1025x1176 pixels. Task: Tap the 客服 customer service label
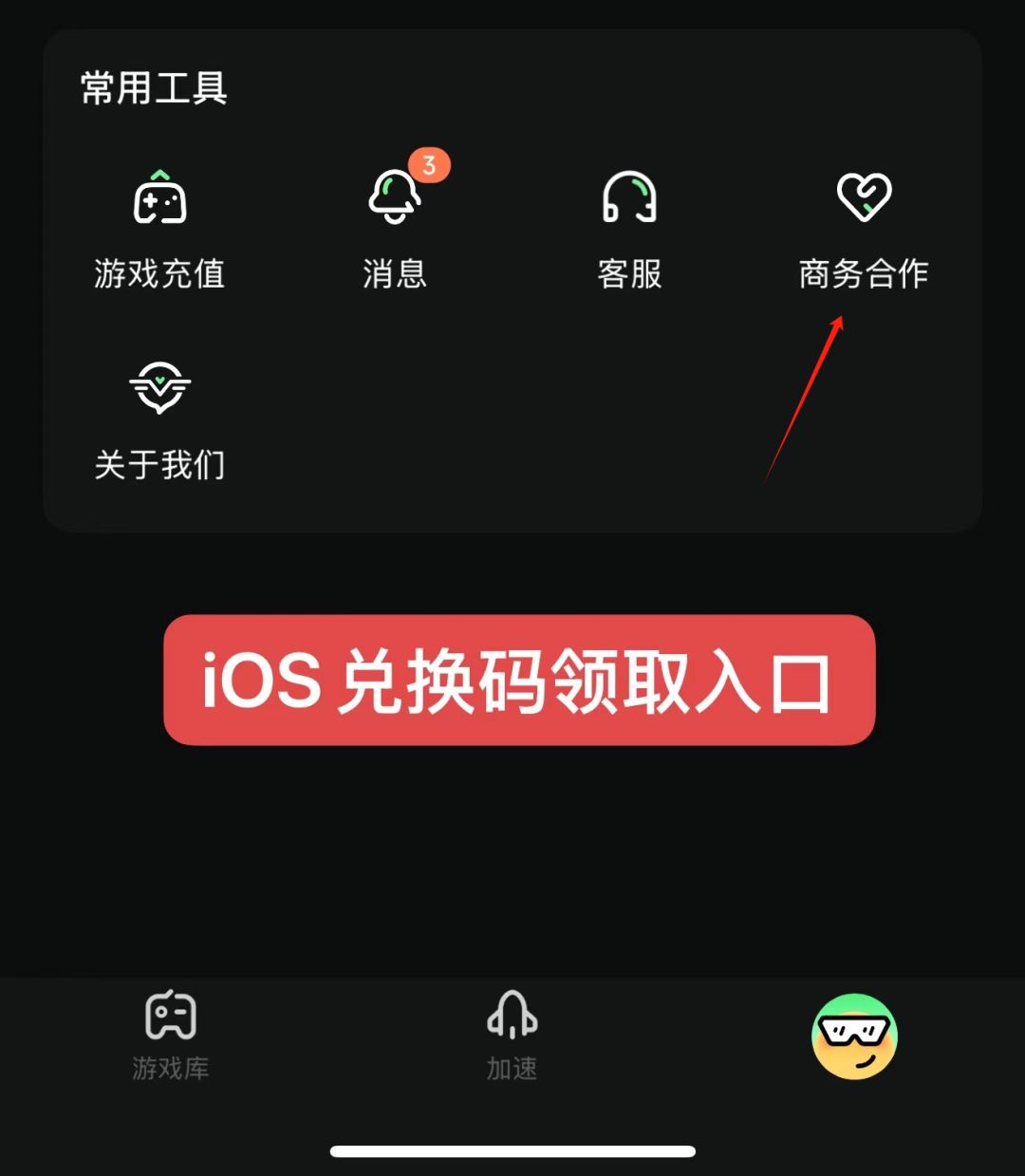(x=630, y=274)
